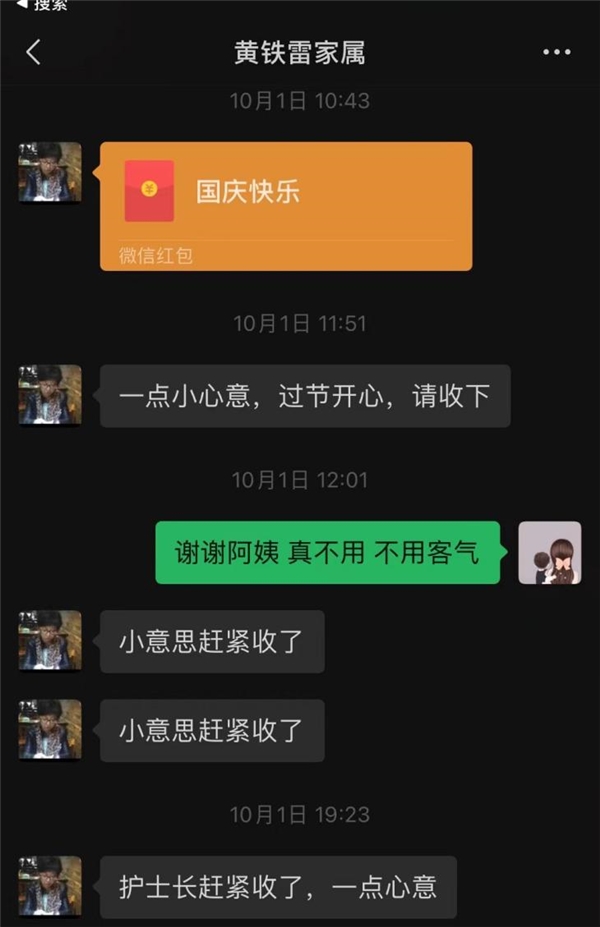Open the 国庆快乐 red packet
This screenshot has width=600, height=927.
point(286,205)
